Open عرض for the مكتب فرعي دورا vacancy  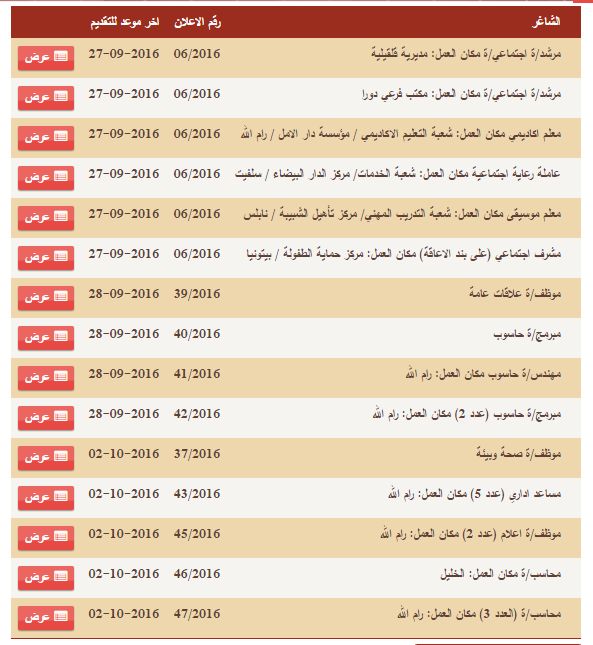(46, 97)
